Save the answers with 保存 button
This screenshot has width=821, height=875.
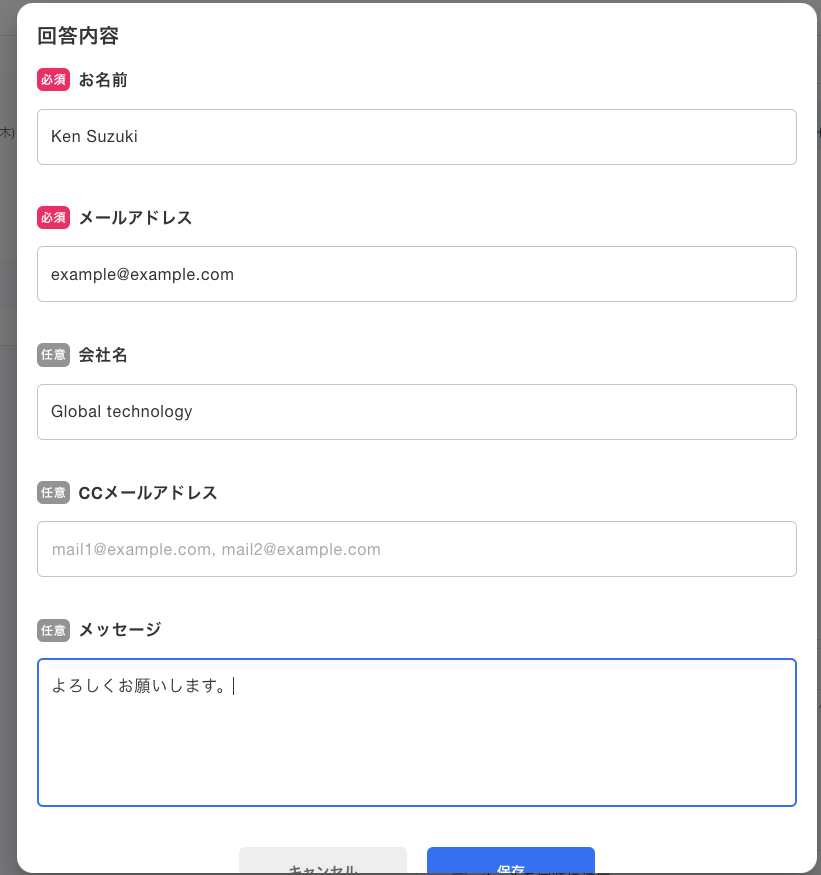(x=510, y=863)
